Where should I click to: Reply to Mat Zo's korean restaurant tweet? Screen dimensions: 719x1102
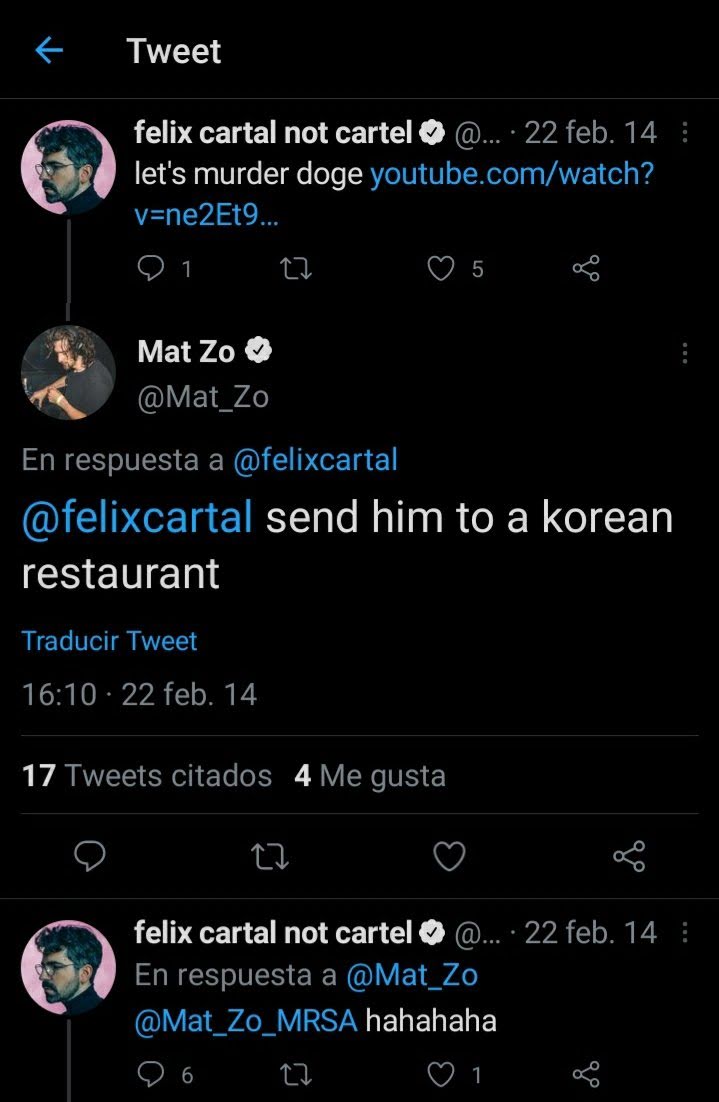91,856
